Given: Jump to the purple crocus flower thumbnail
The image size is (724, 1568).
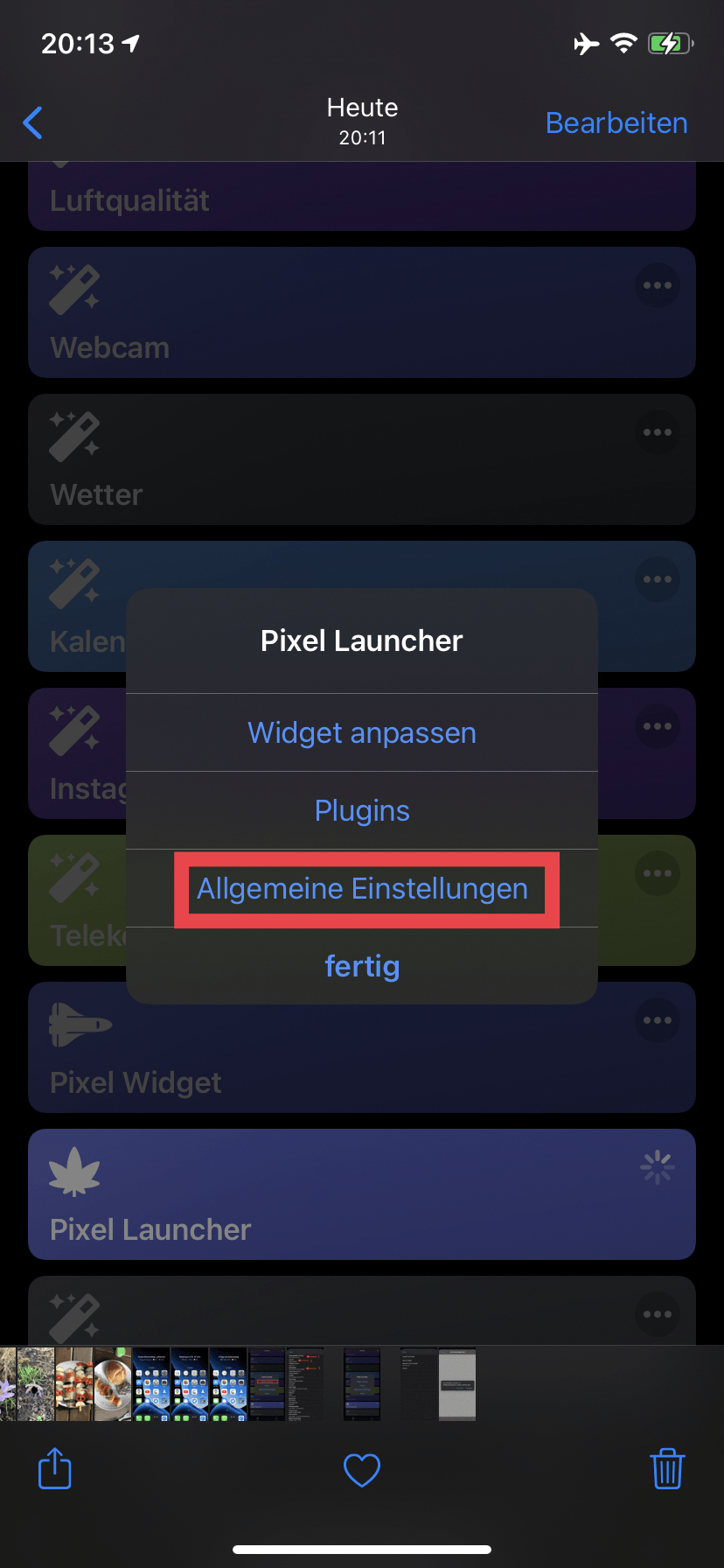Looking at the screenshot, I should [x=8, y=1384].
